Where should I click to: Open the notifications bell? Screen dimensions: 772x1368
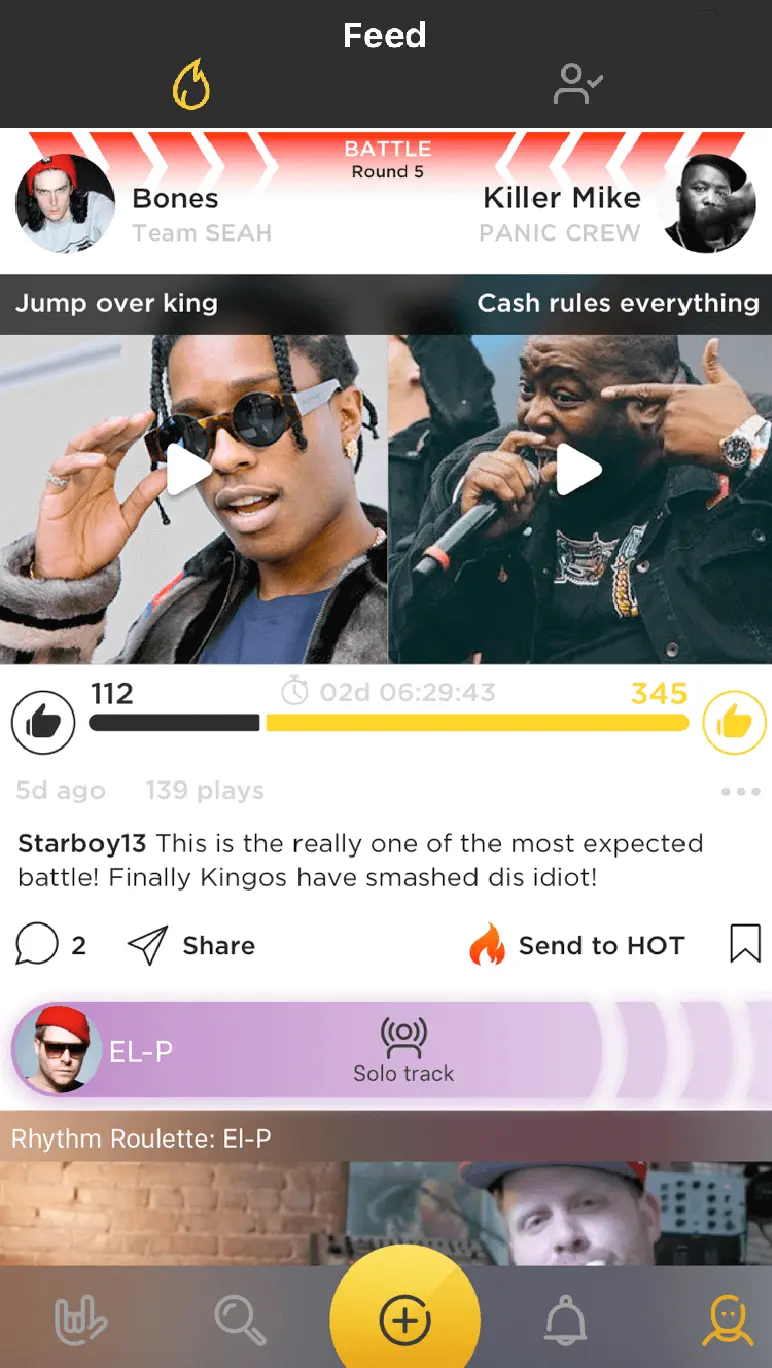tap(565, 1322)
